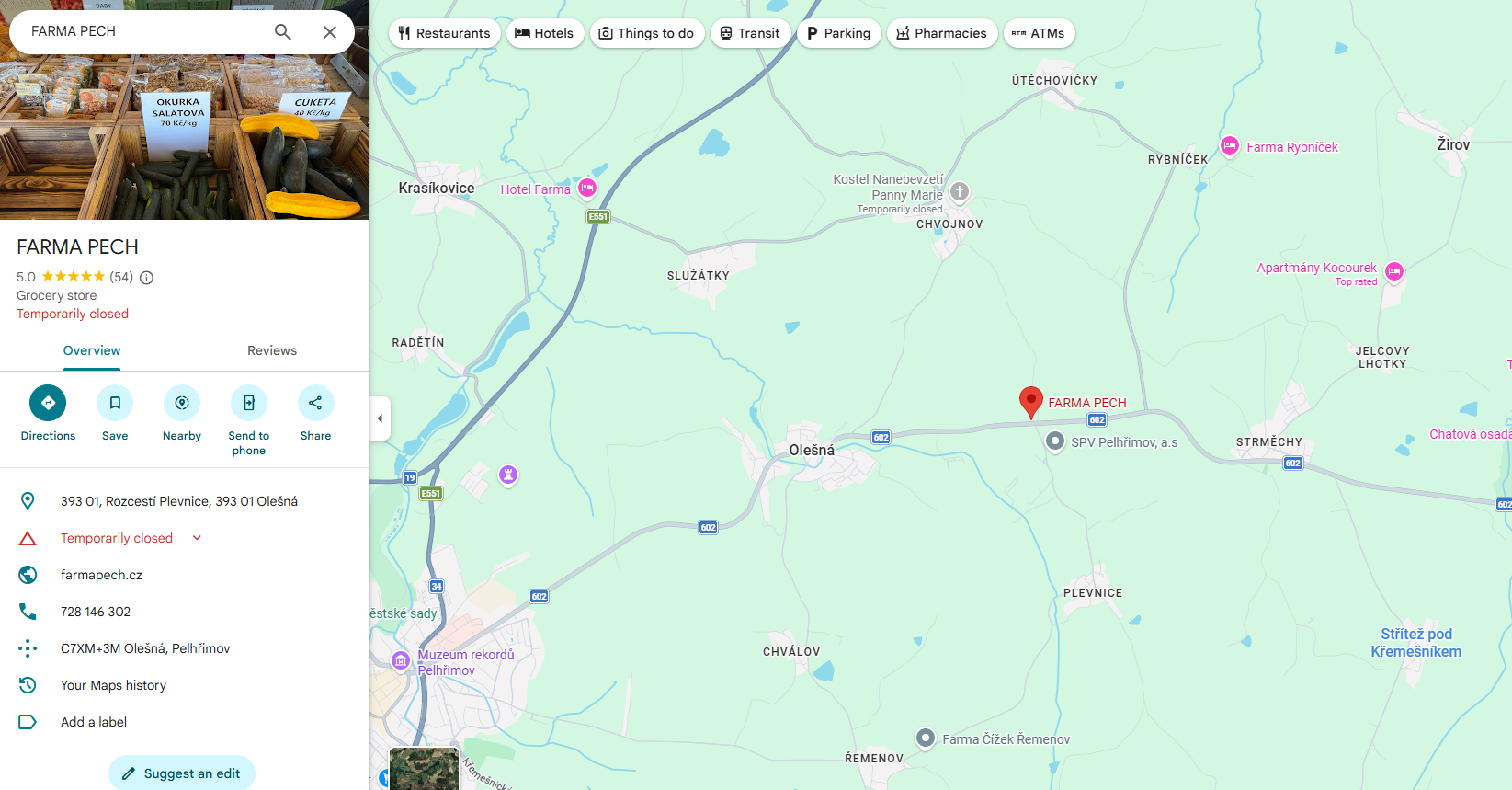This screenshot has height=790, width=1512.
Task: Select the Pharmacies chip
Action: (941, 33)
